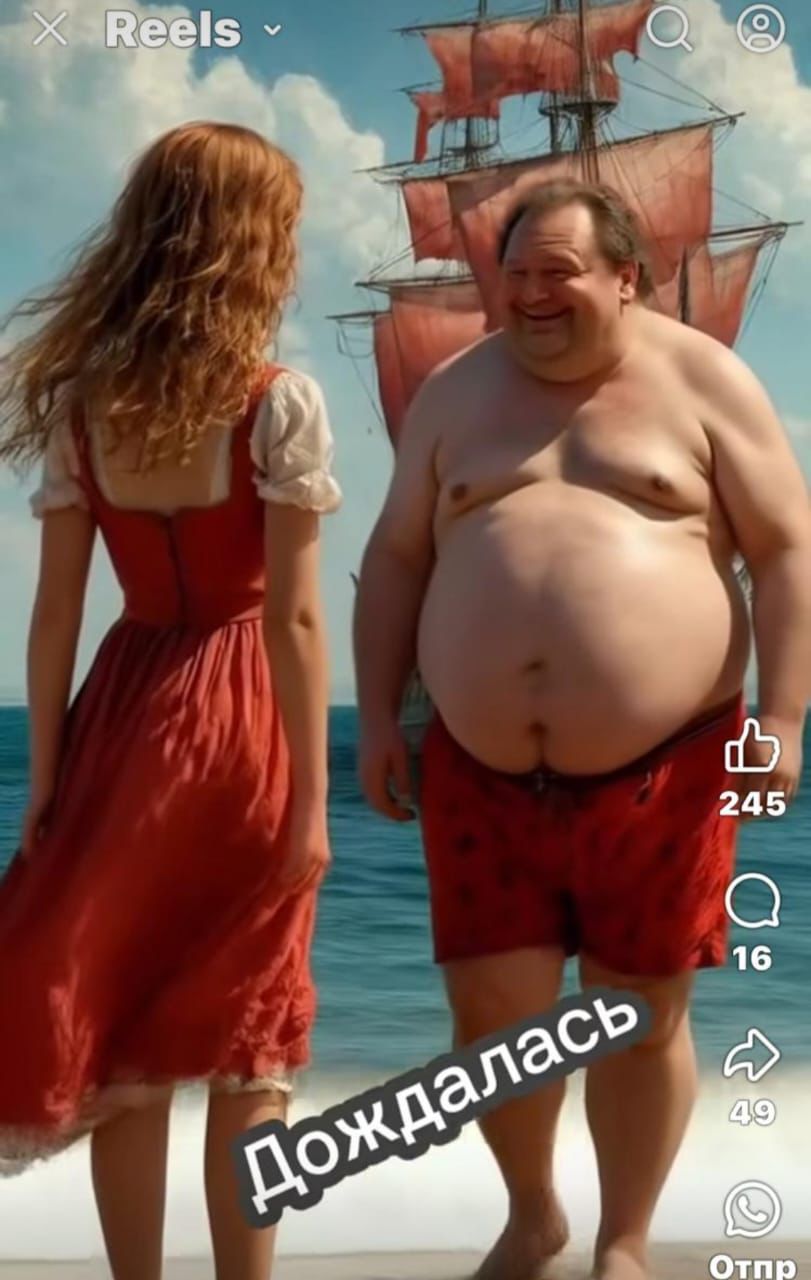Open the search icon

(x=668, y=28)
